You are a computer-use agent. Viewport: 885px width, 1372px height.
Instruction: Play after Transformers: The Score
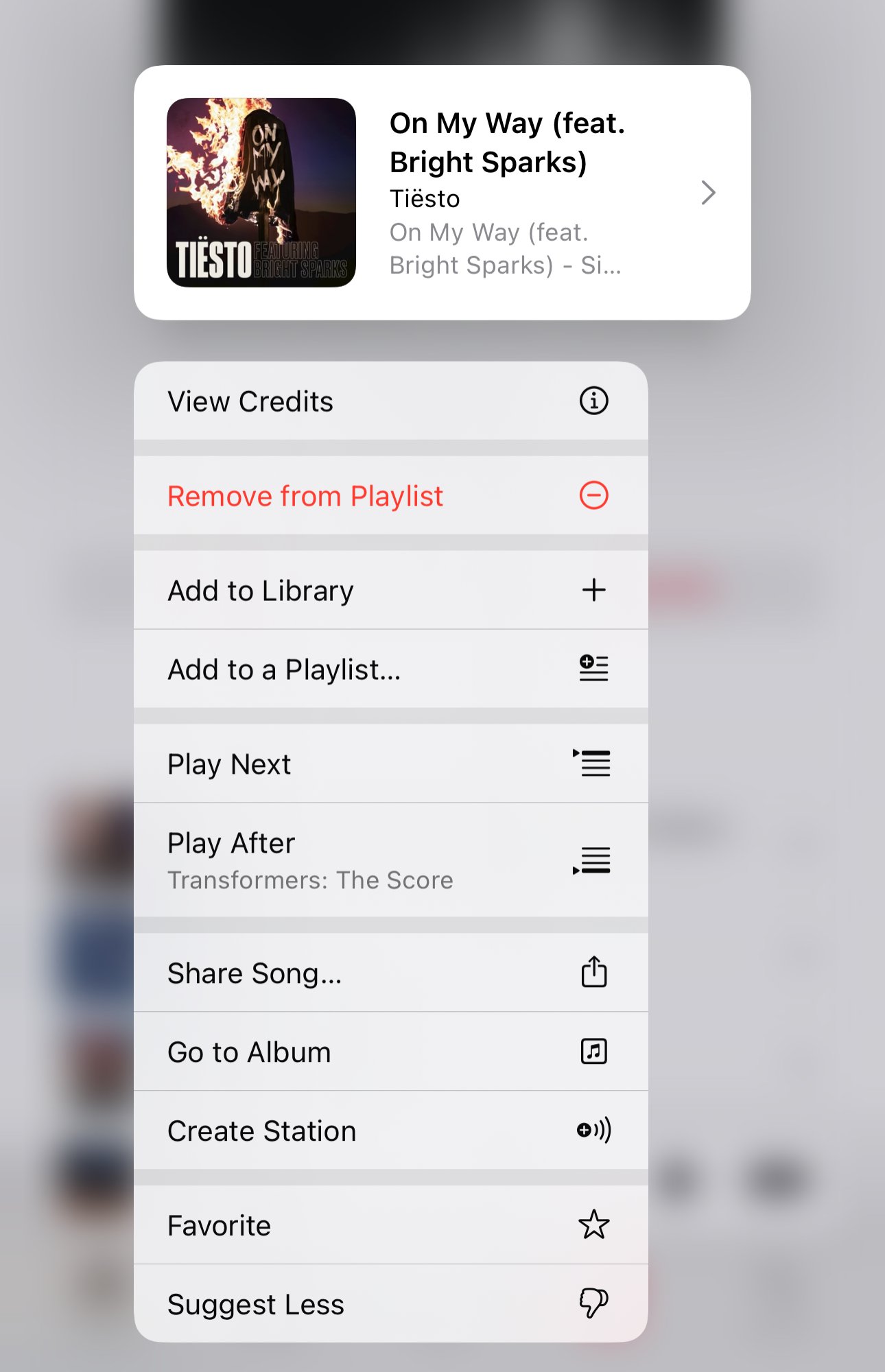click(x=390, y=860)
